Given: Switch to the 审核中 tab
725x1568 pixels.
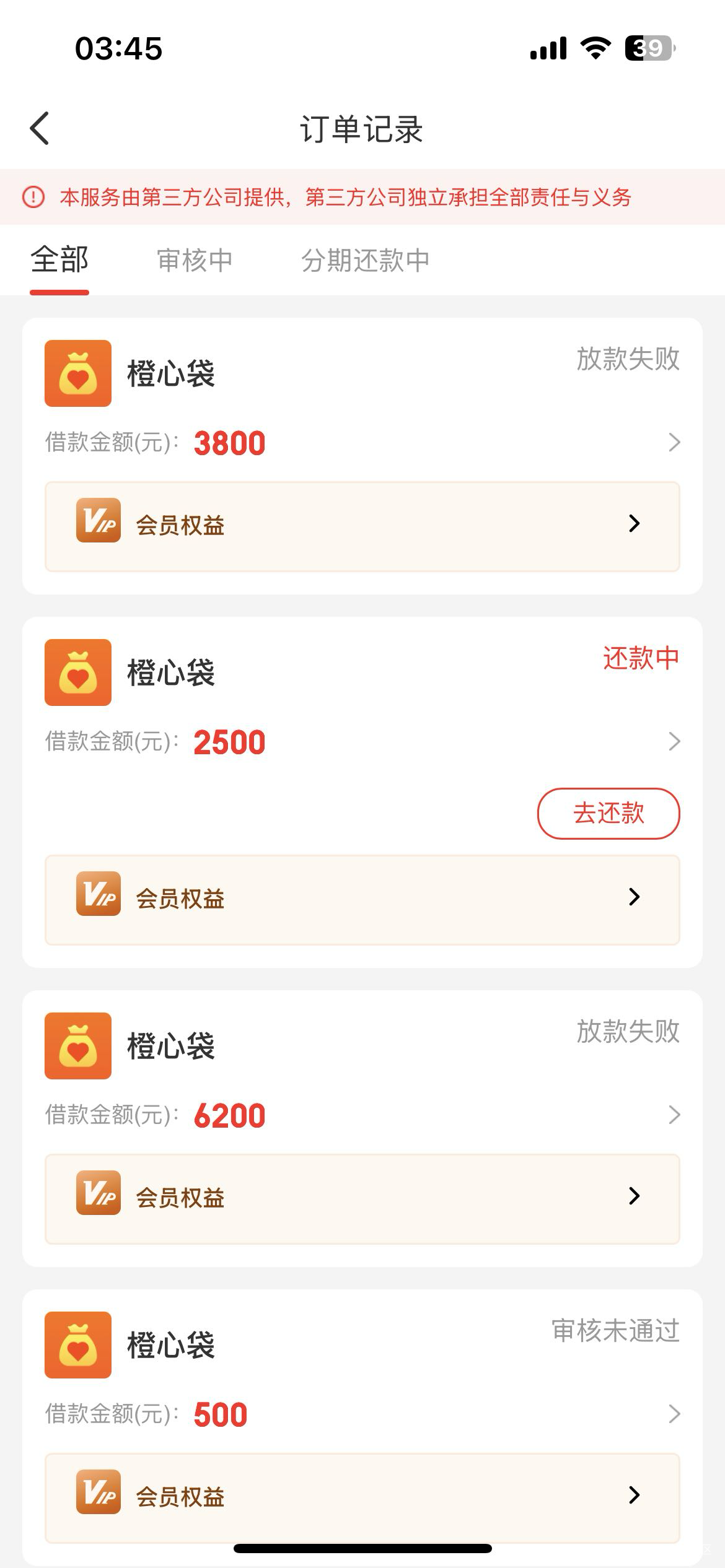Looking at the screenshot, I should tap(195, 260).
